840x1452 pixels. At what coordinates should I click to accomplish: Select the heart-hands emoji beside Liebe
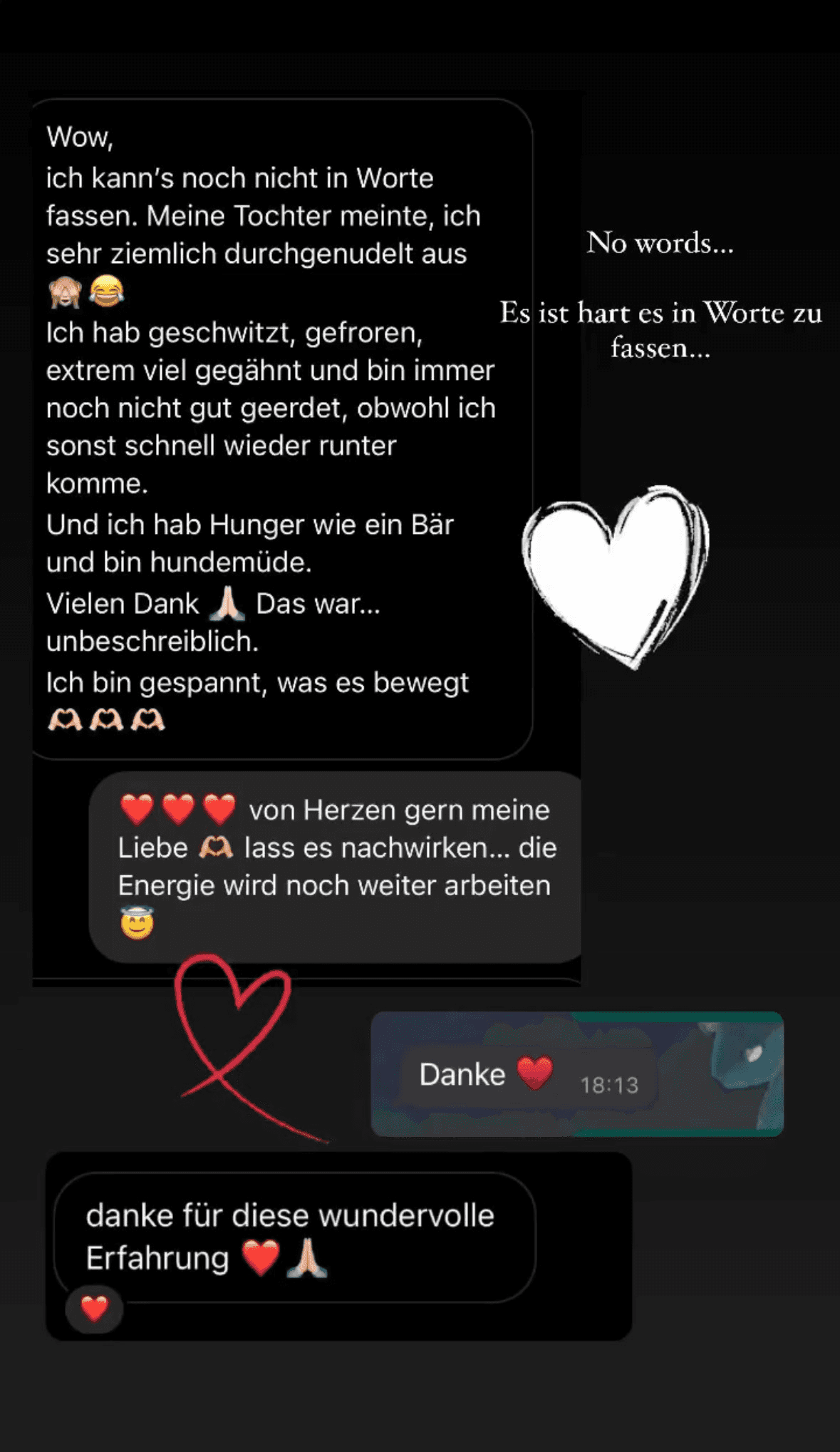pyautogui.click(x=217, y=848)
